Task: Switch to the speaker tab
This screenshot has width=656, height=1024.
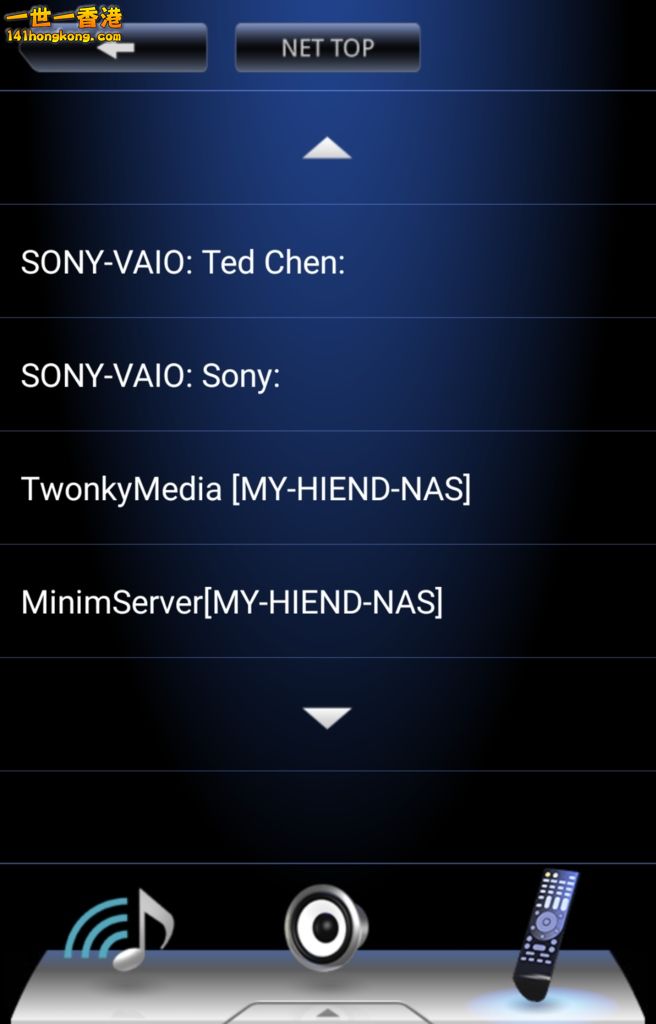Action: click(326, 928)
